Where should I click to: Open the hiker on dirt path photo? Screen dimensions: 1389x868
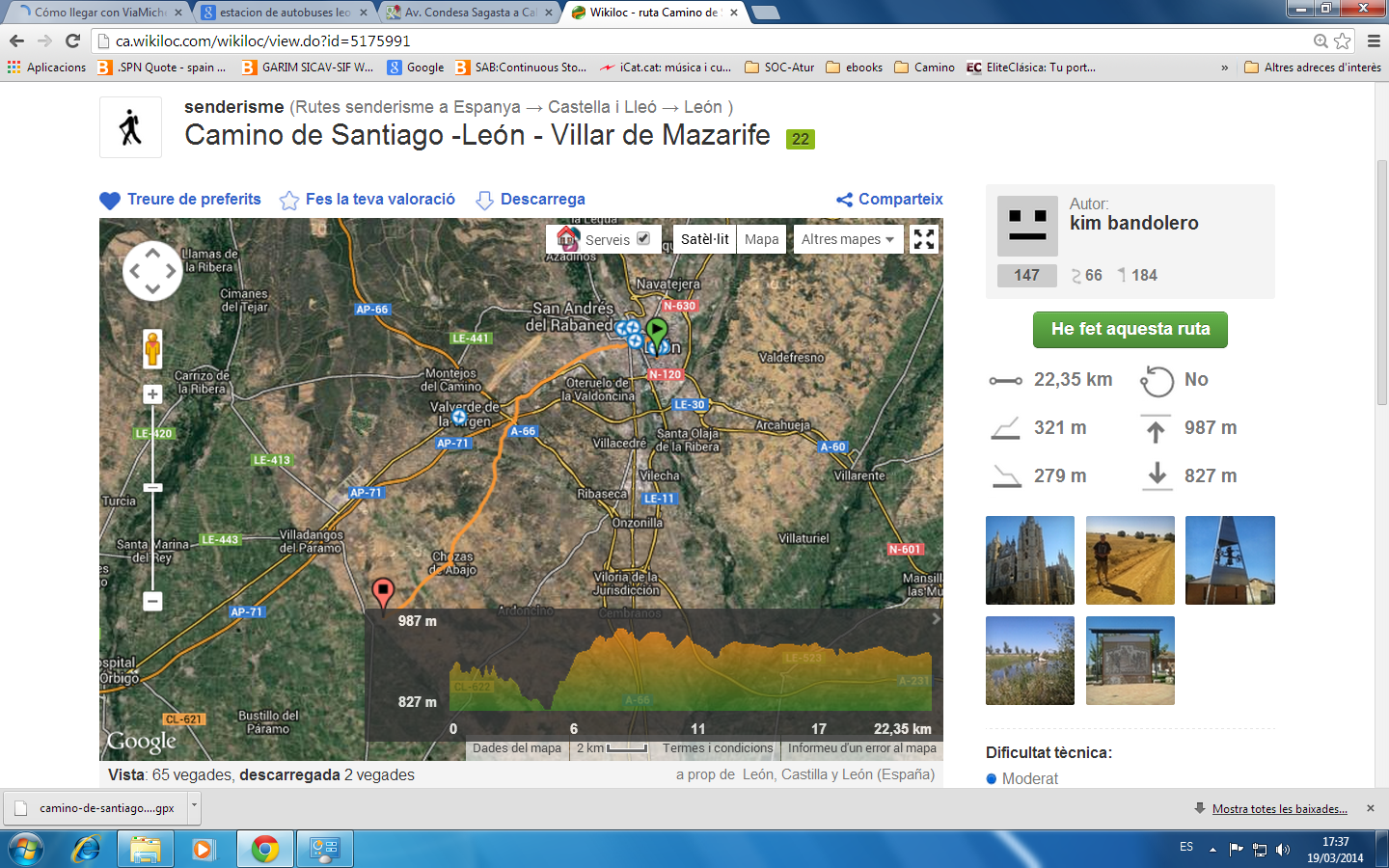(x=1130, y=560)
